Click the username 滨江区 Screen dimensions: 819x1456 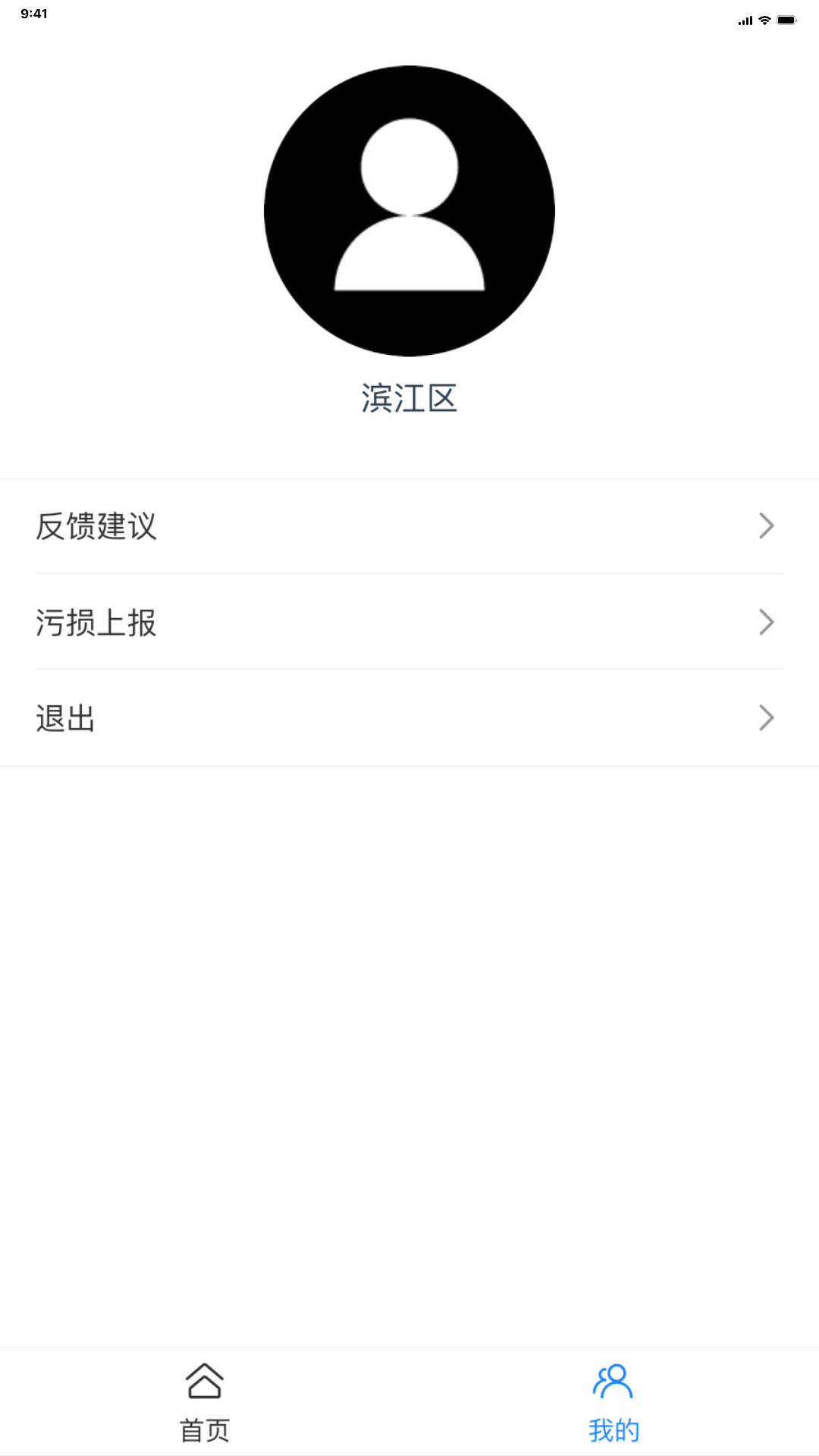[x=409, y=397]
